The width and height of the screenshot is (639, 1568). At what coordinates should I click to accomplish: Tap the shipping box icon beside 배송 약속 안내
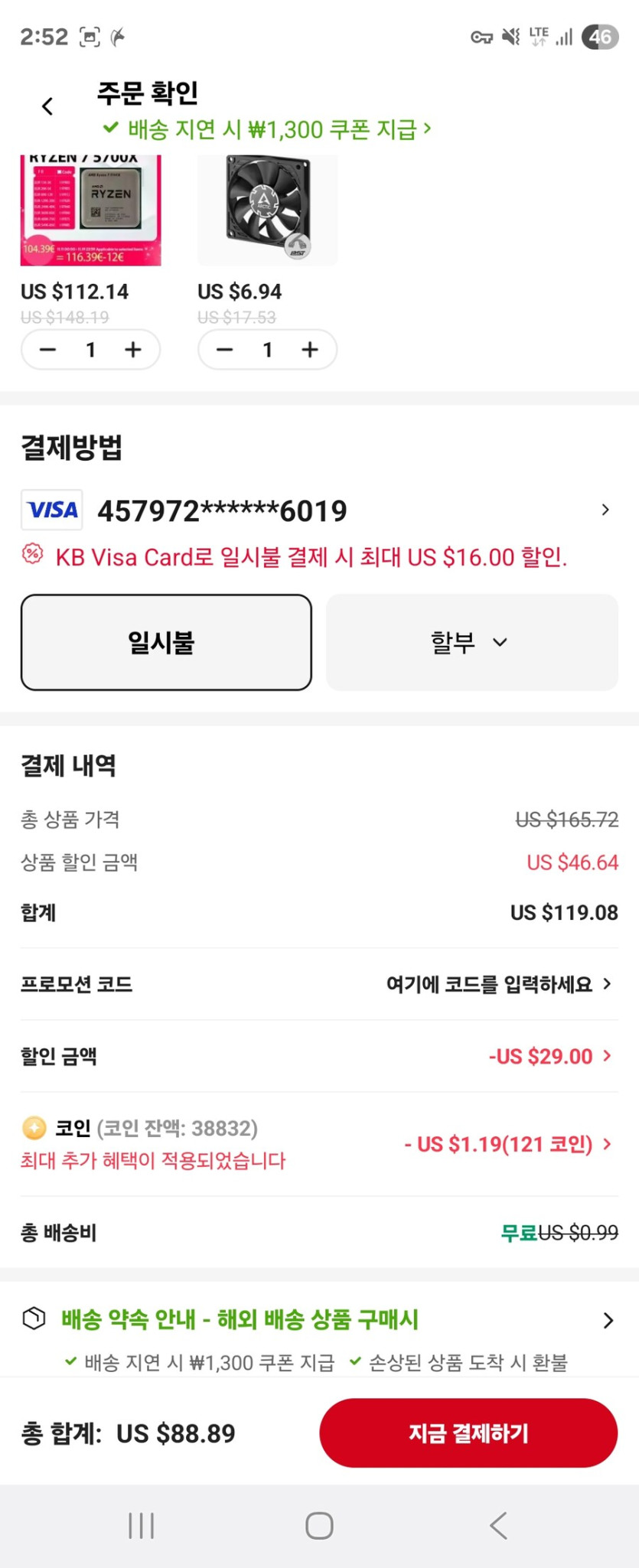(x=34, y=1319)
